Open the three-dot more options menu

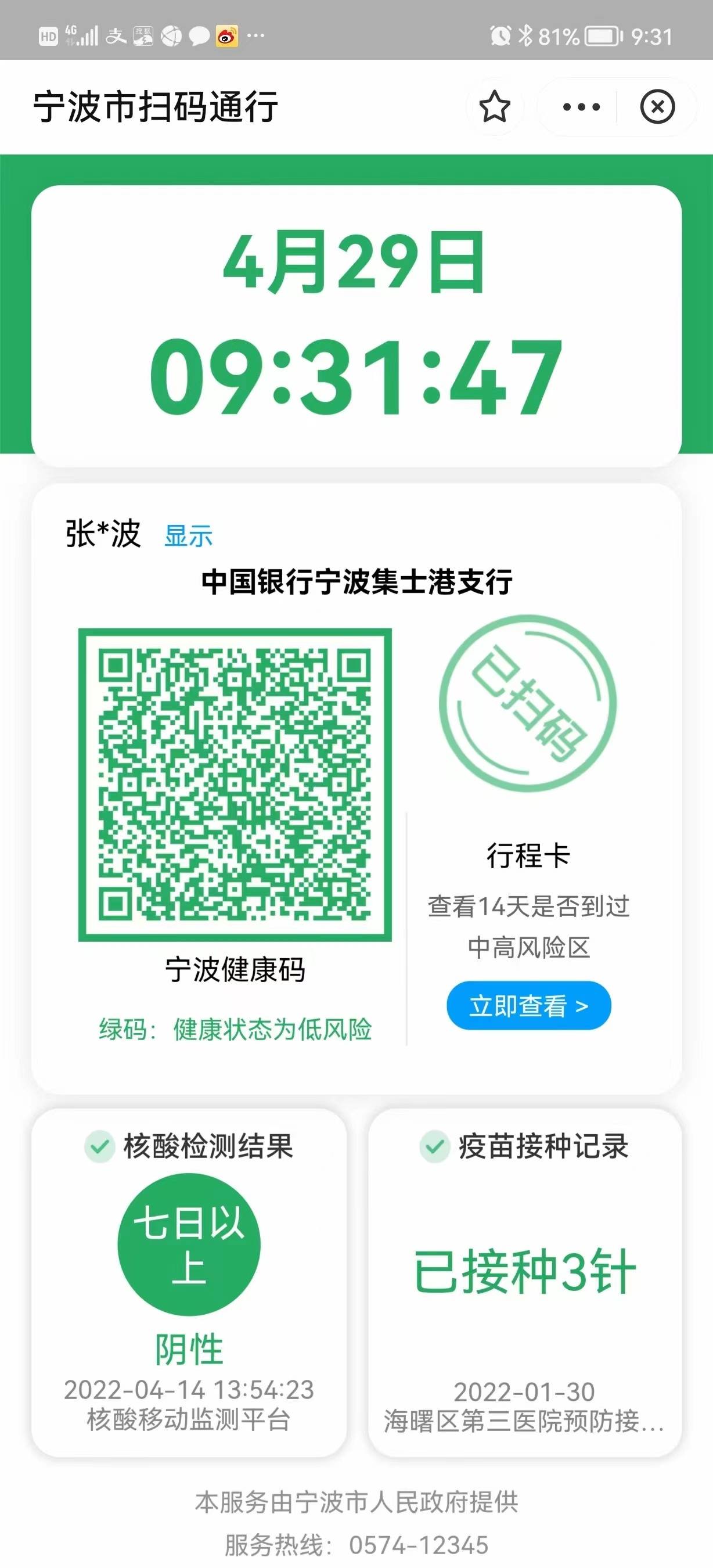pyautogui.click(x=581, y=107)
